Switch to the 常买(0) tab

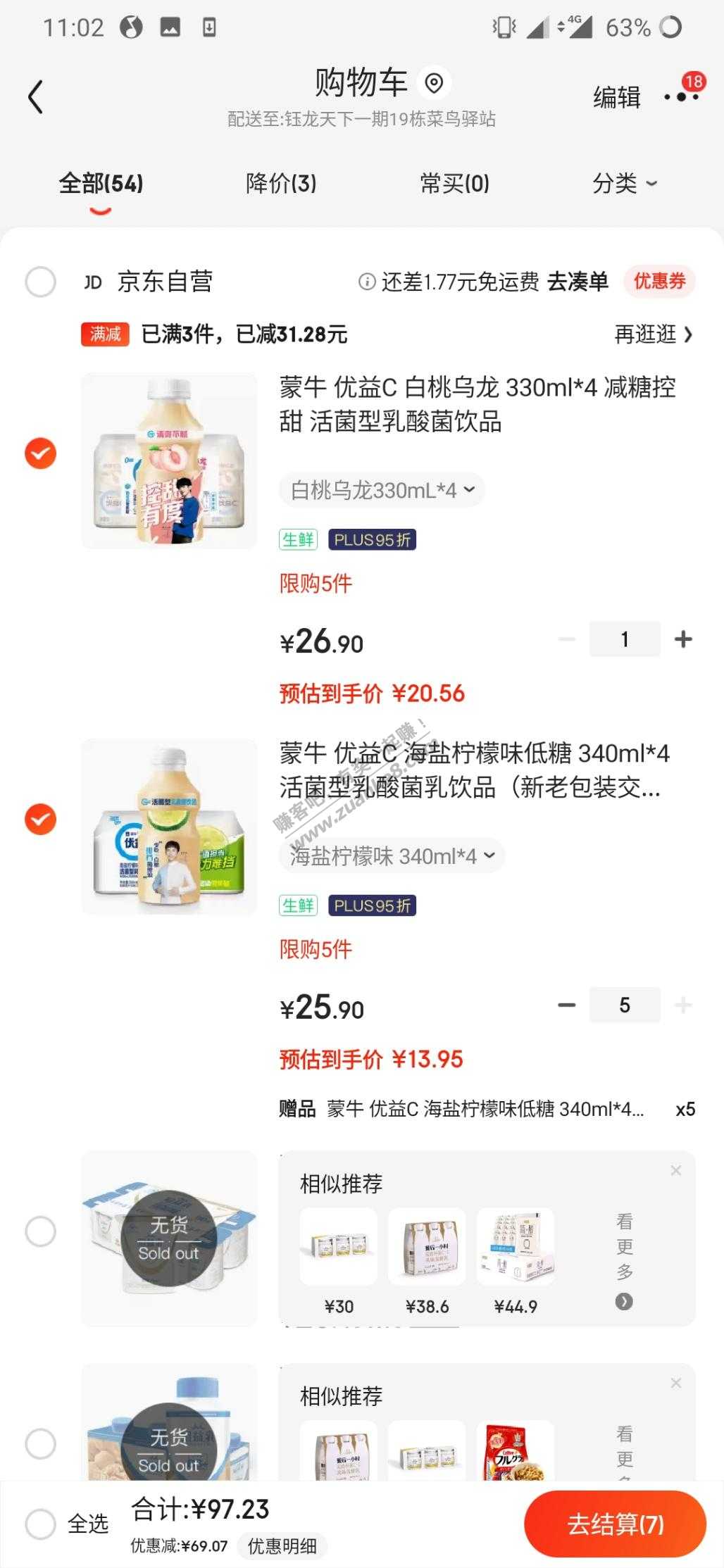pos(454,184)
